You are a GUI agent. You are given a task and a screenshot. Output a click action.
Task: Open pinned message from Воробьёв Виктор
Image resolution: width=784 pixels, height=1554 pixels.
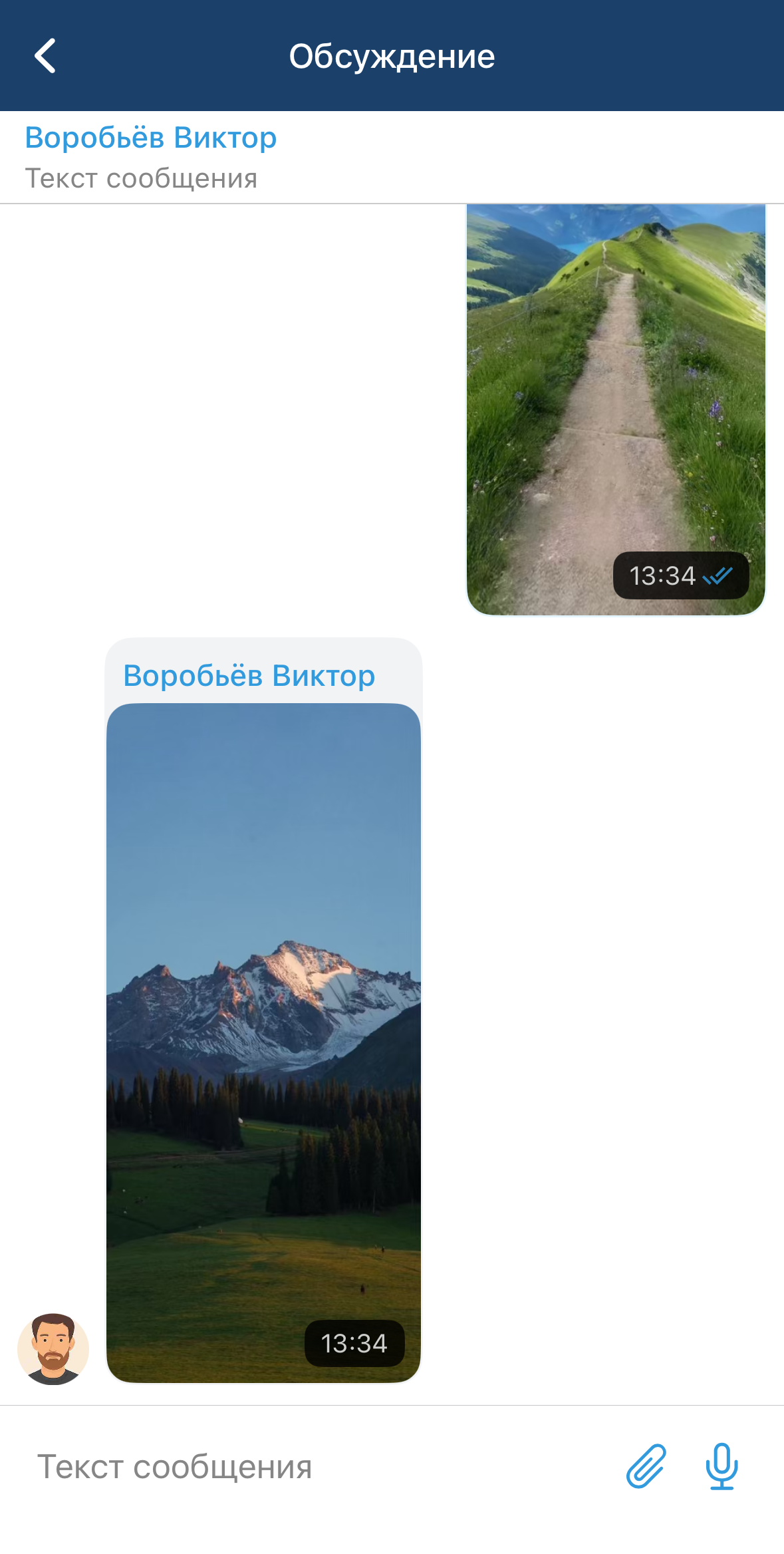(x=266, y=158)
